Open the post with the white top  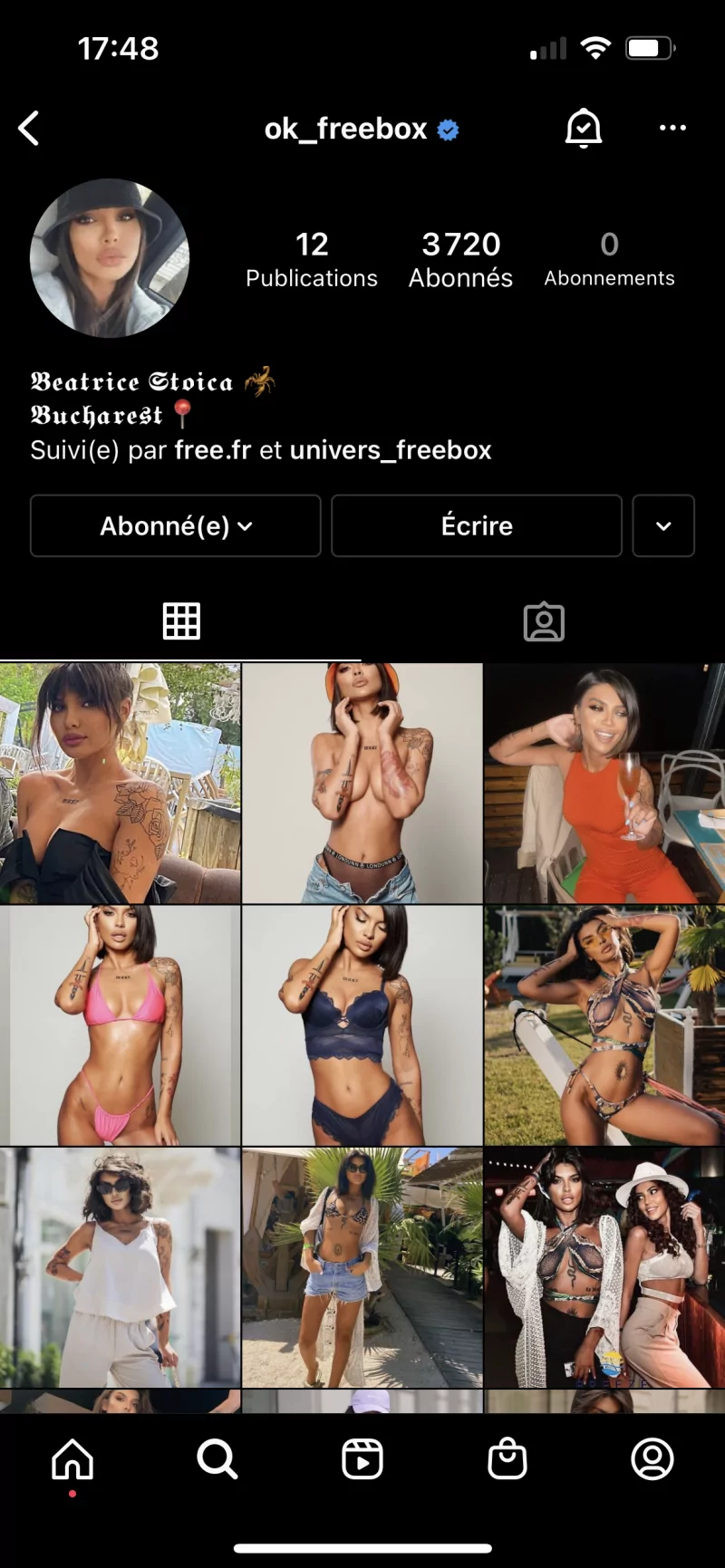pos(120,1267)
